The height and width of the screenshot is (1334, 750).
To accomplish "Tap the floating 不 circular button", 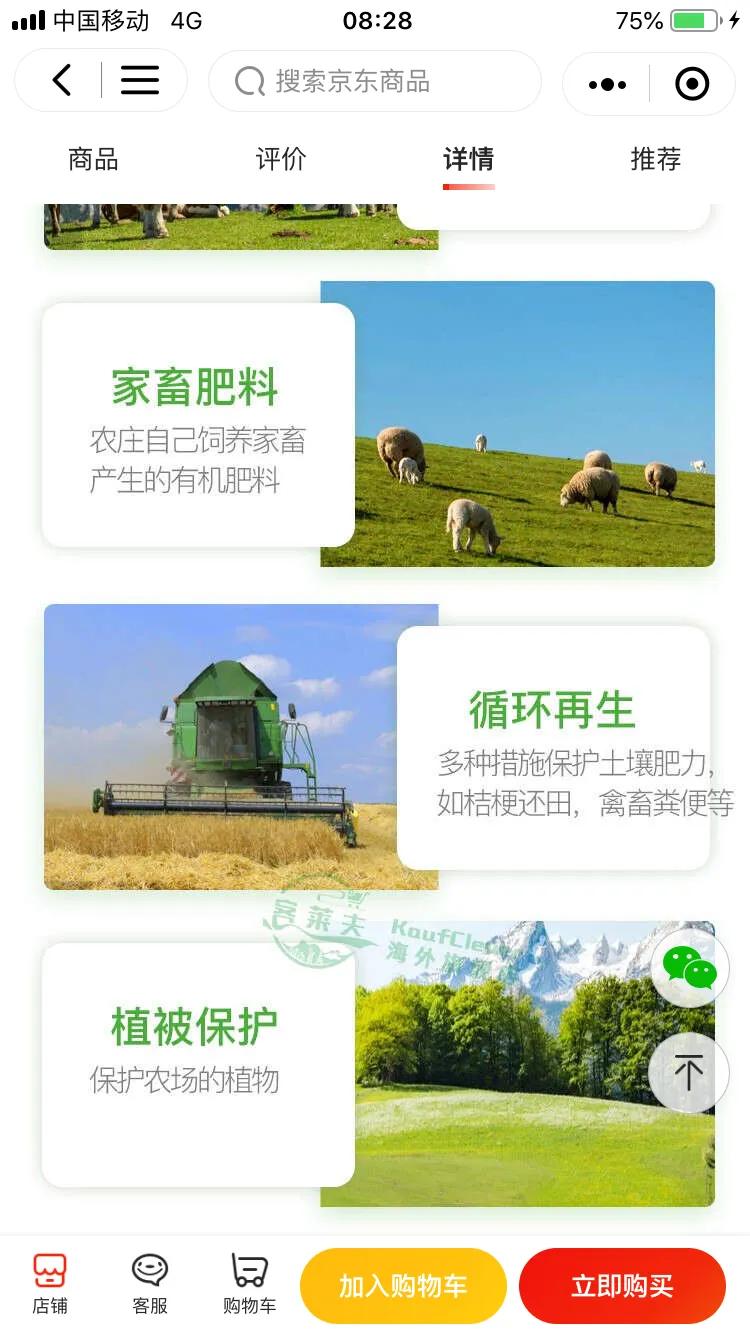I will (689, 1073).
